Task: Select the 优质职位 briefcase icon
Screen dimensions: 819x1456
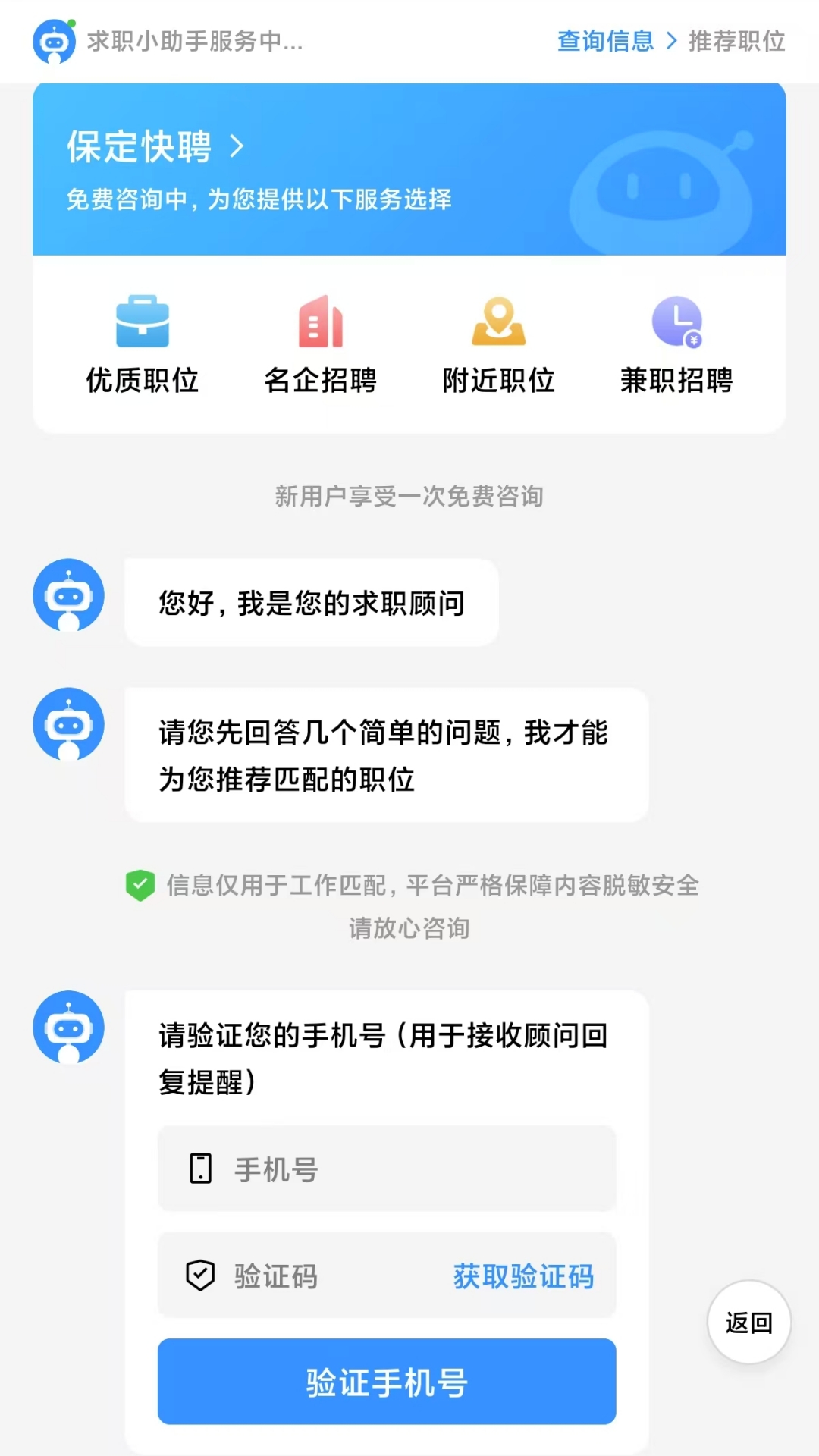Action: pyautogui.click(x=143, y=322)
